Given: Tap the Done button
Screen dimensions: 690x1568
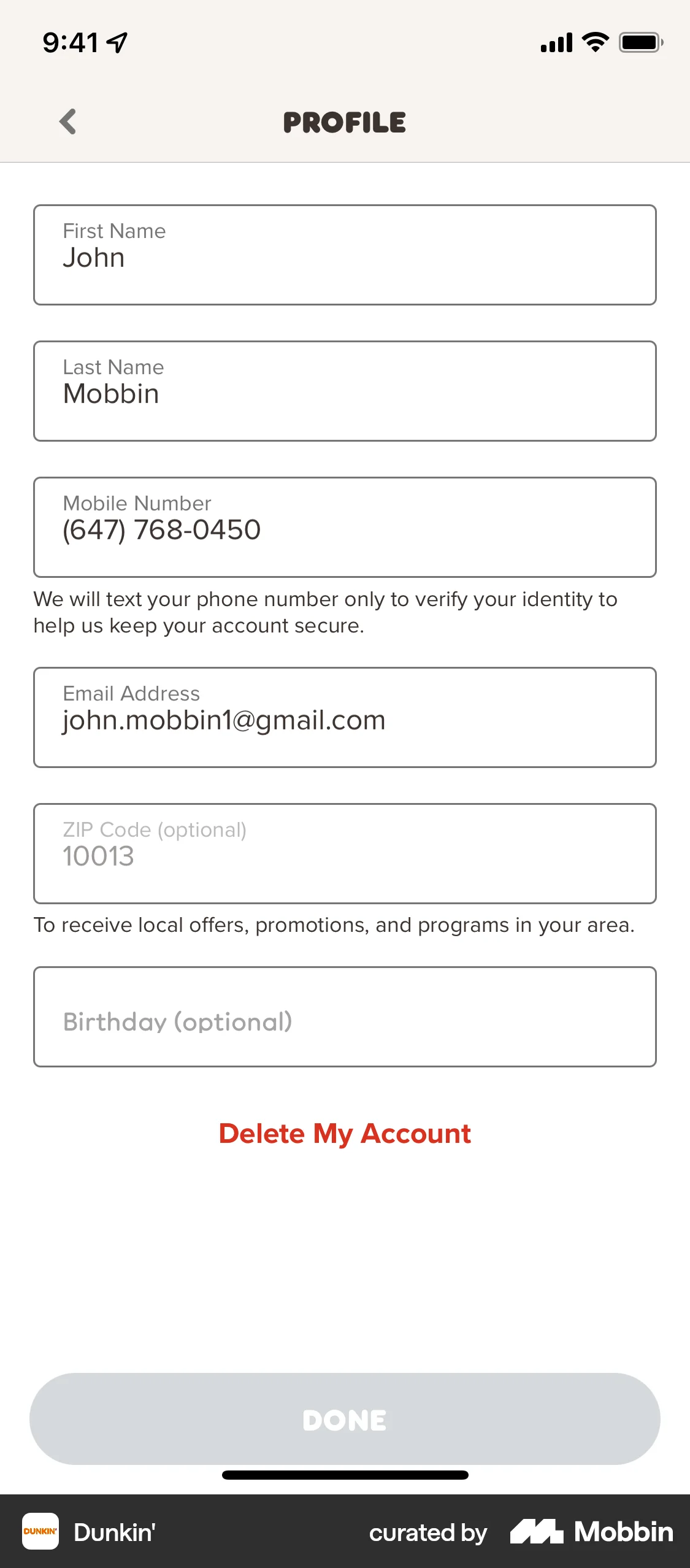Looking at the screenshot, I should [x=345, y=1420].
